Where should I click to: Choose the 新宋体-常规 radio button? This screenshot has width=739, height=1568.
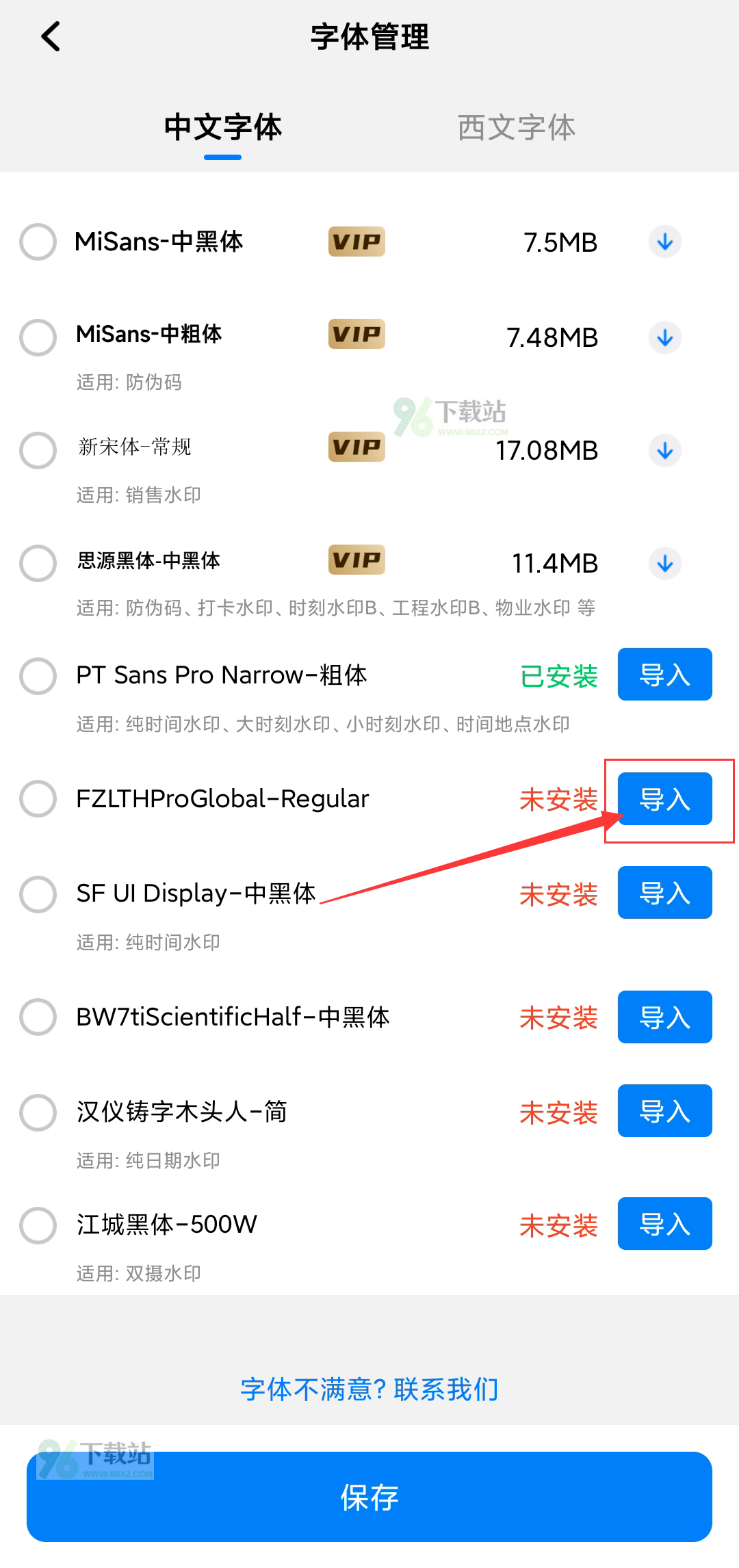point(38,450)
